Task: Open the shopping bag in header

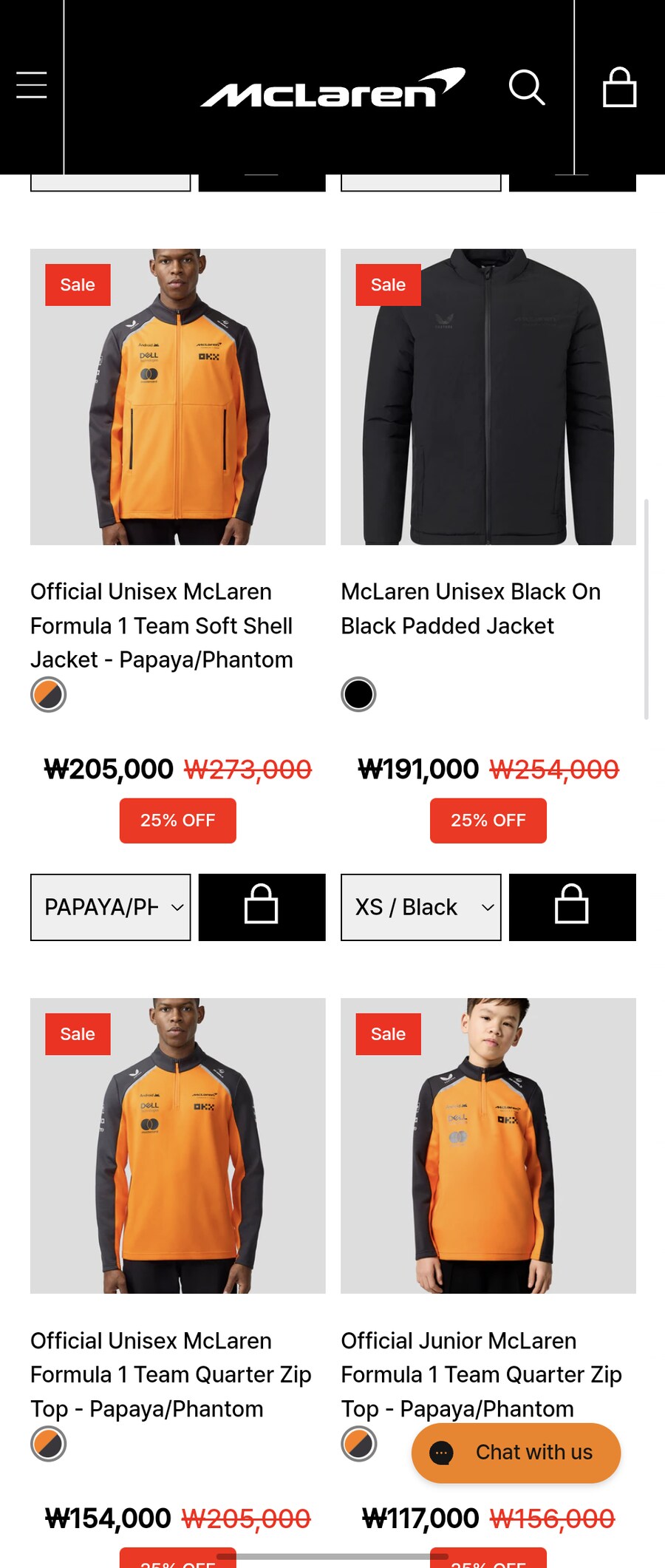Action: (619, 87)
